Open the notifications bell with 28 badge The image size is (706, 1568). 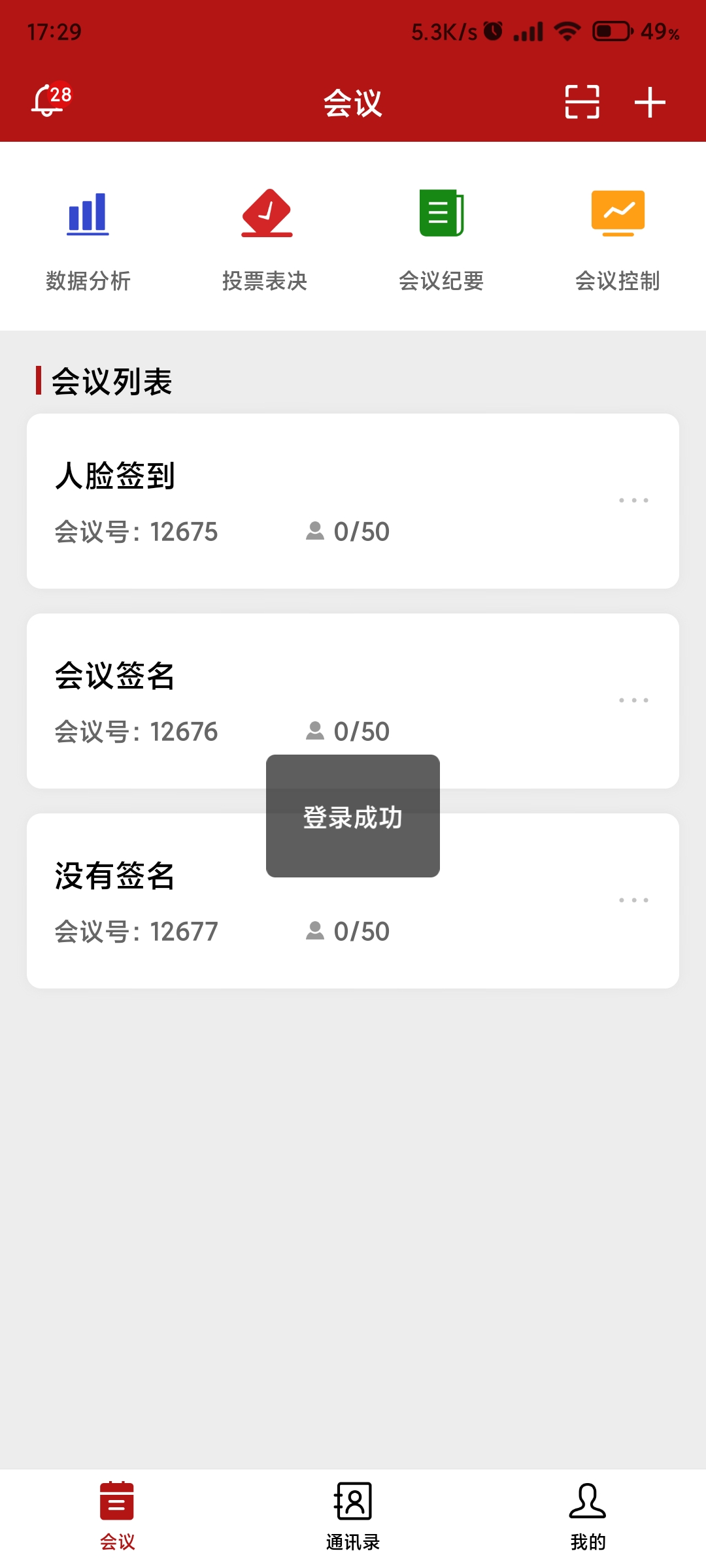click(x=51, y=101)
